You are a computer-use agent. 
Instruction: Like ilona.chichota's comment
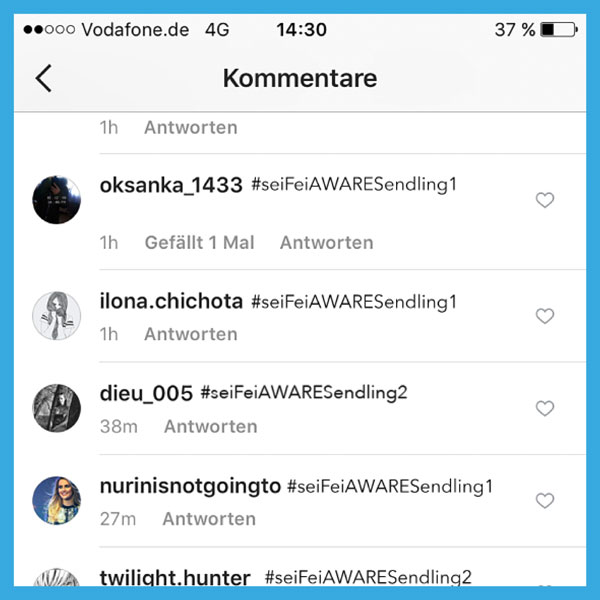[x=544, y=317]
